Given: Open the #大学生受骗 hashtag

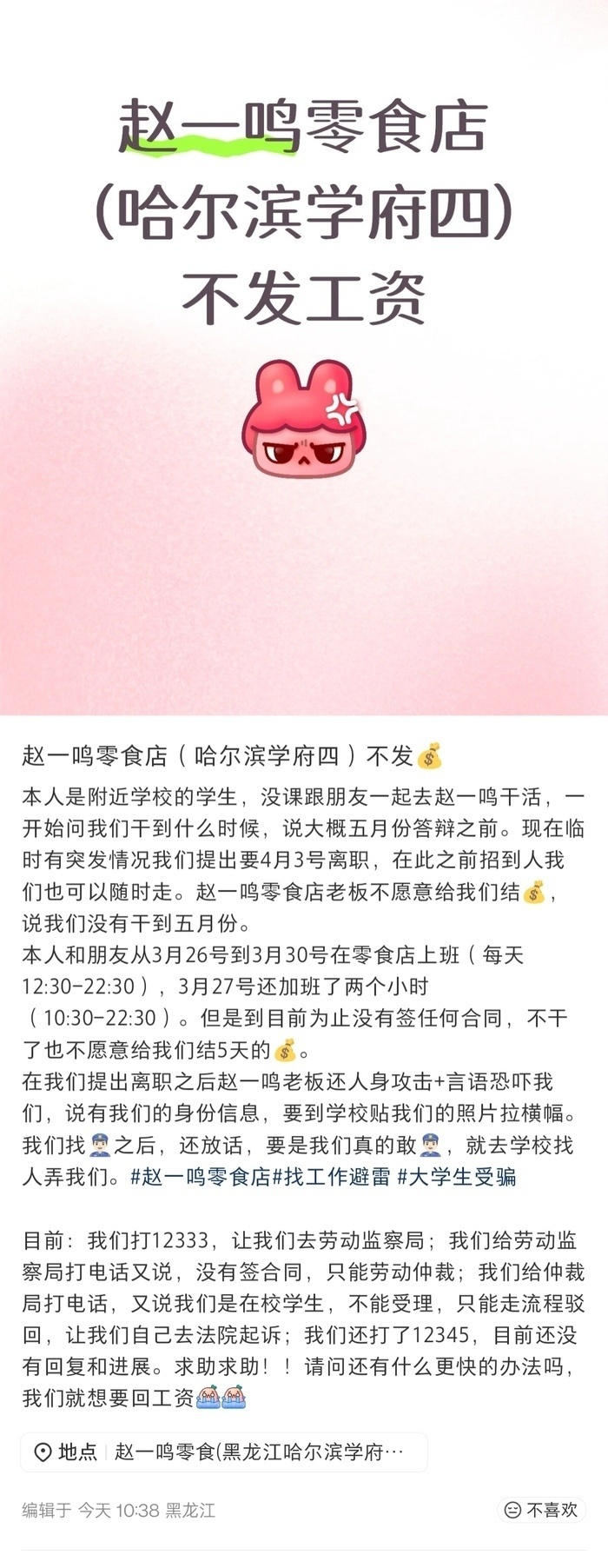Looking at the screenshot, I should (457, 1177).
